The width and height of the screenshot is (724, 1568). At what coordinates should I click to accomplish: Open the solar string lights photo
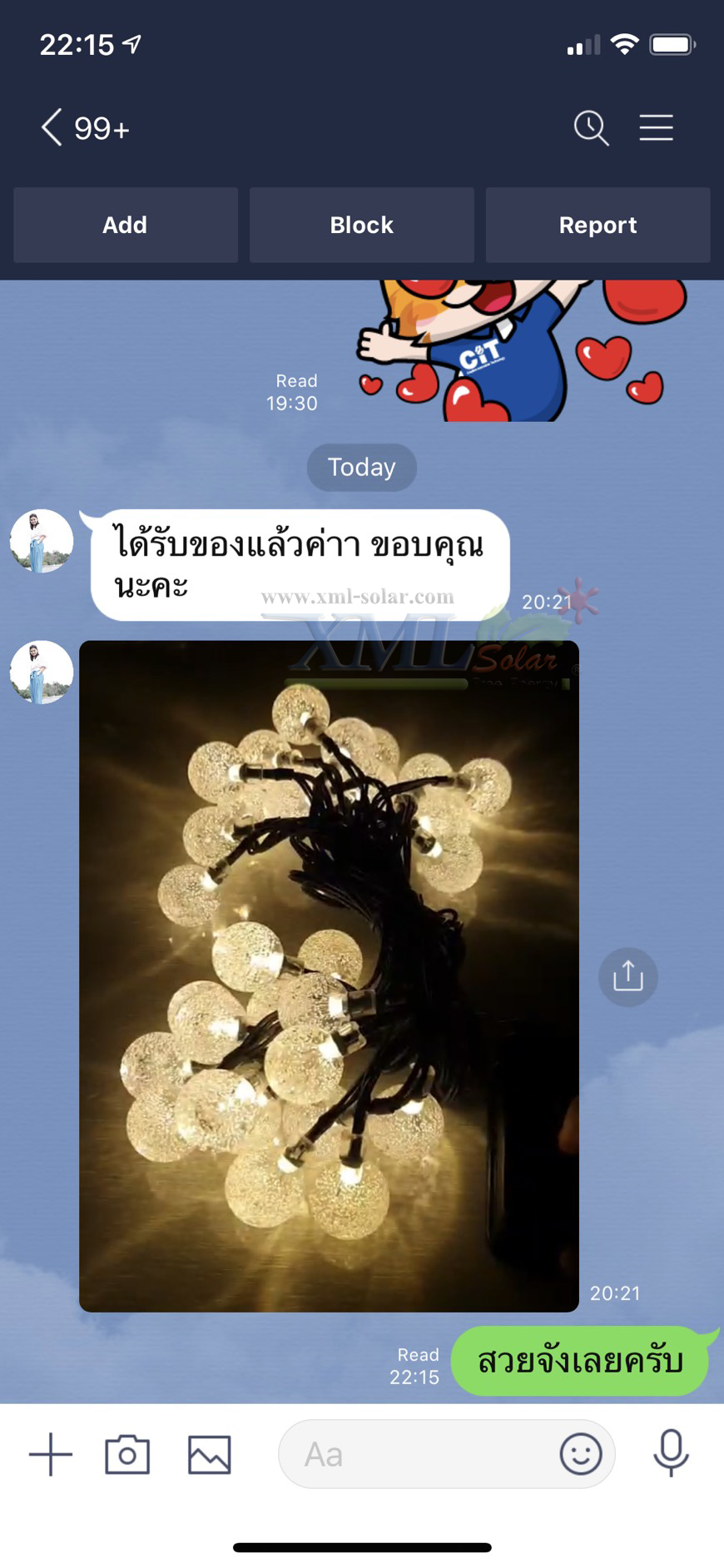point(329,975)
